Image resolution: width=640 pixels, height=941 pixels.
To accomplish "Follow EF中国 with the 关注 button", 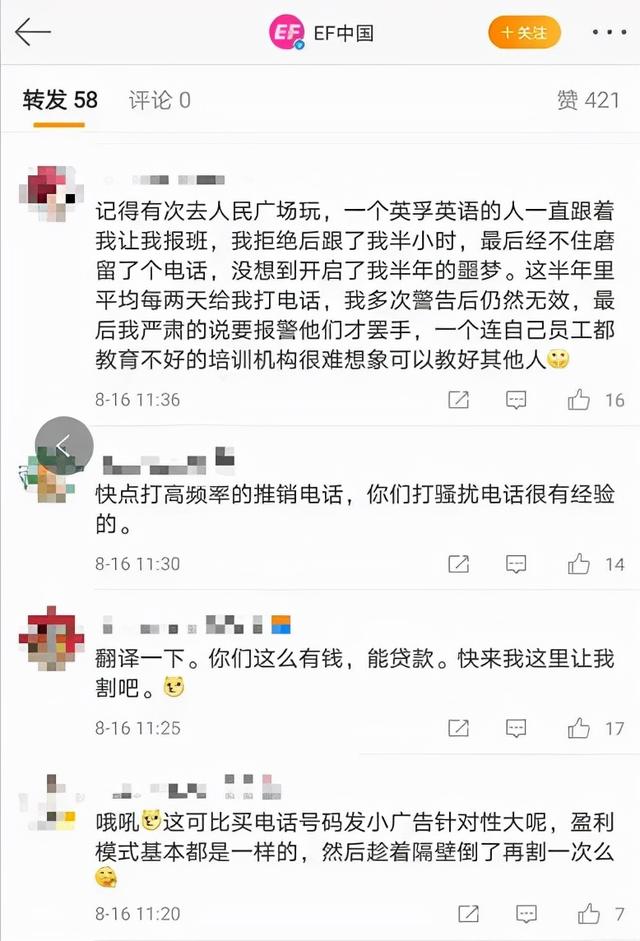I will (524, 33).
